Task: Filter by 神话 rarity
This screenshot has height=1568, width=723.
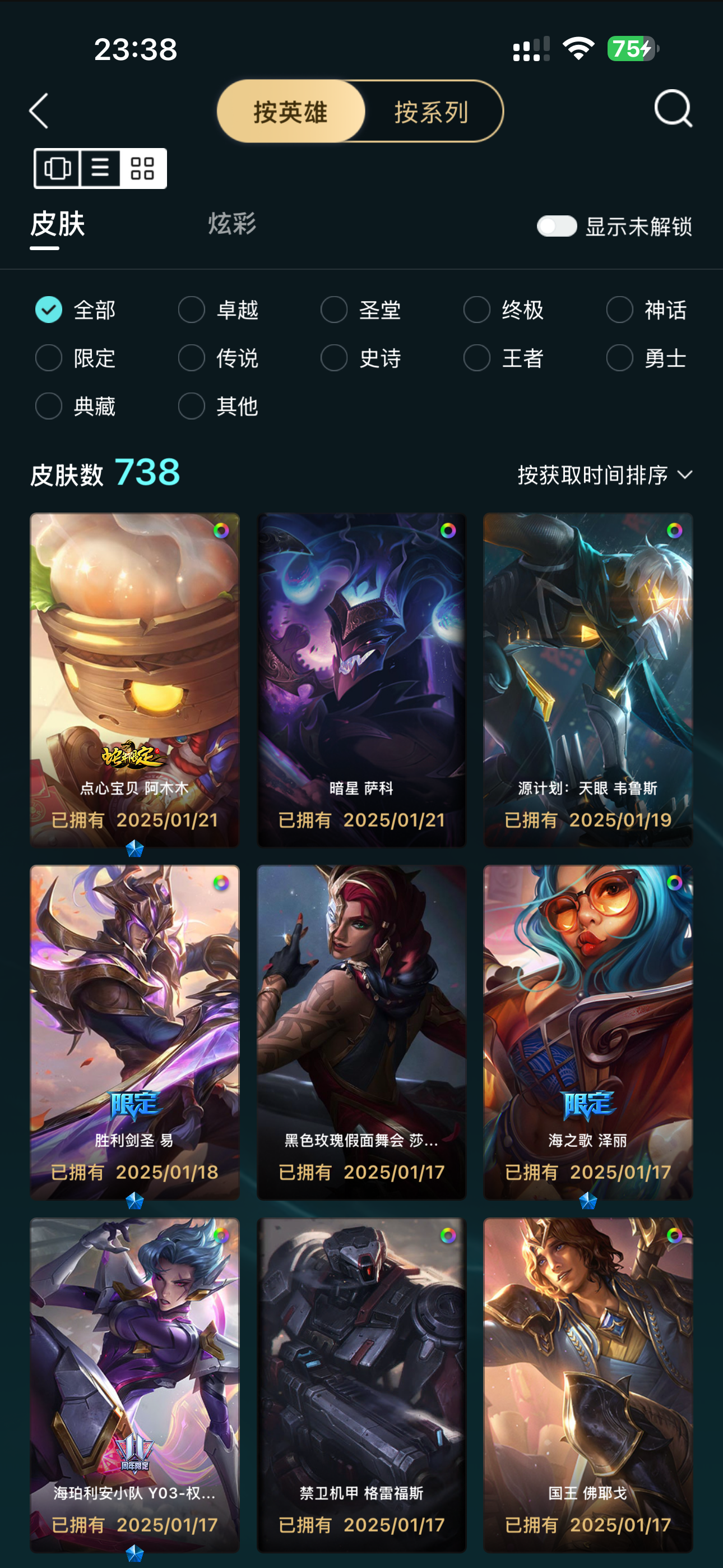Action: (646, 310)
